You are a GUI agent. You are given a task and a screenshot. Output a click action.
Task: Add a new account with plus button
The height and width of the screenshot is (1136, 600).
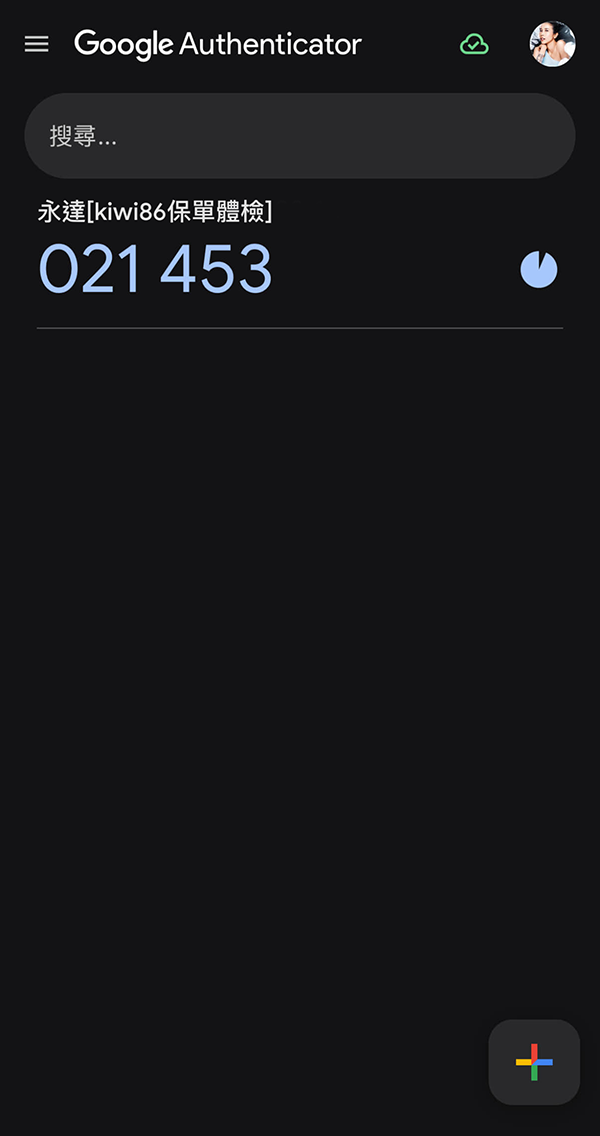(x=534, y=1062)
